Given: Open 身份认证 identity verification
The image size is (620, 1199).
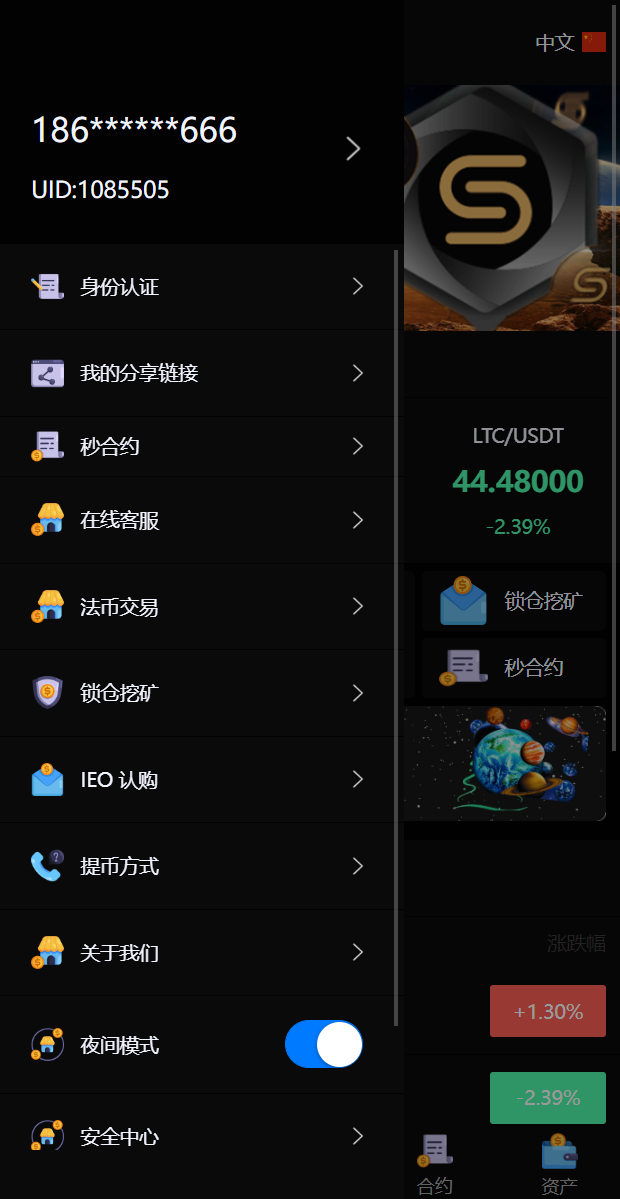Looking at the screenshot, I should coord(198,287).
